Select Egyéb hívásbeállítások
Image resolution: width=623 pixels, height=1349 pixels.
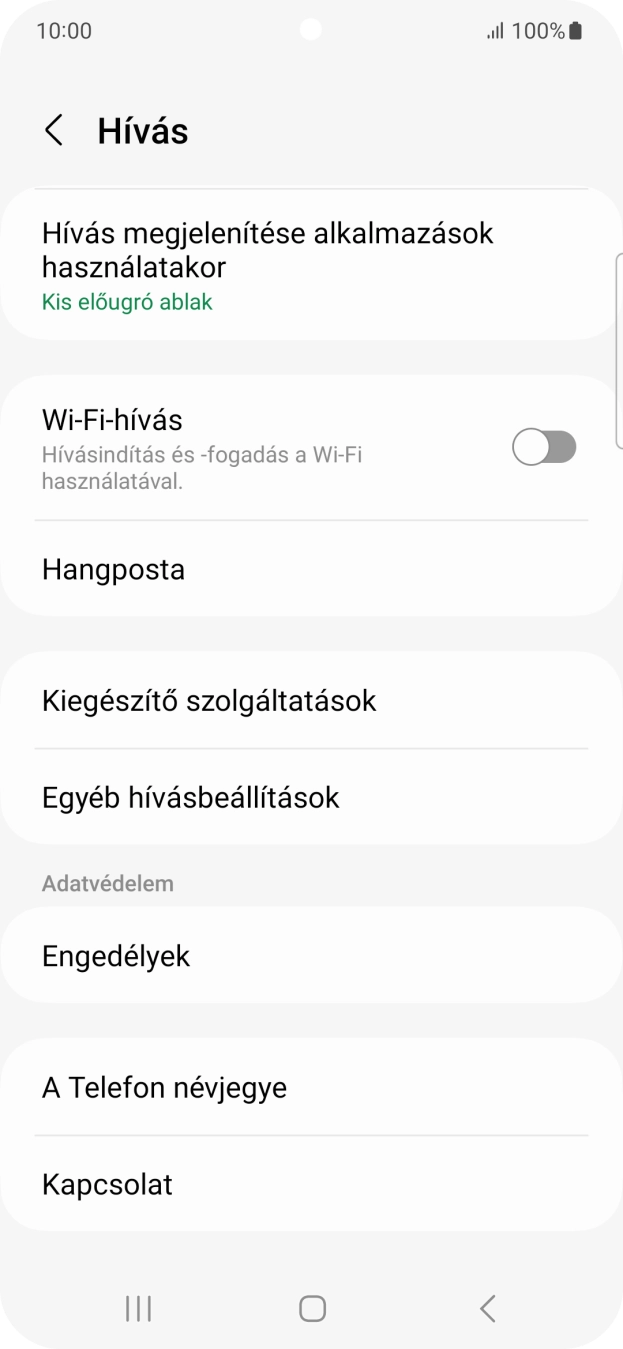point(310,797)
